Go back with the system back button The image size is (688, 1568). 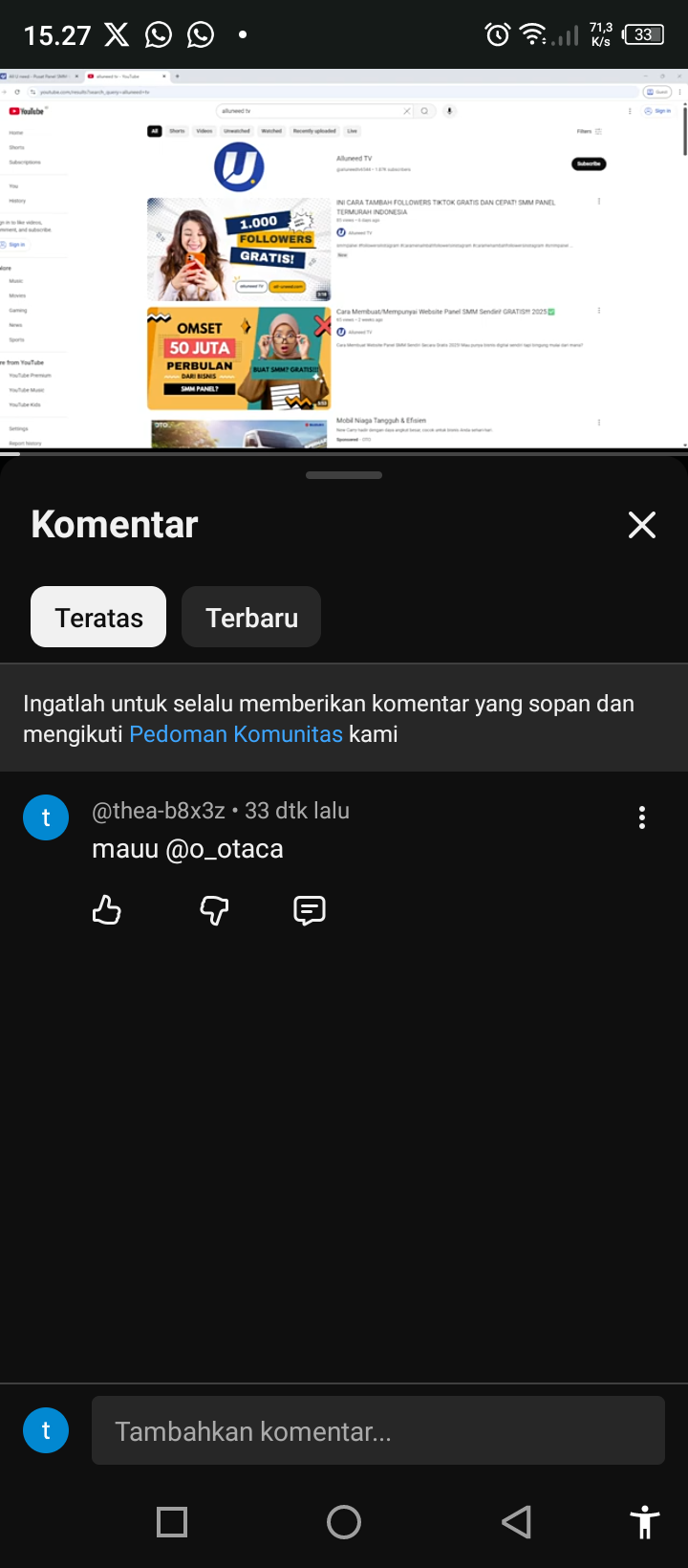[x=516, y=1522]
